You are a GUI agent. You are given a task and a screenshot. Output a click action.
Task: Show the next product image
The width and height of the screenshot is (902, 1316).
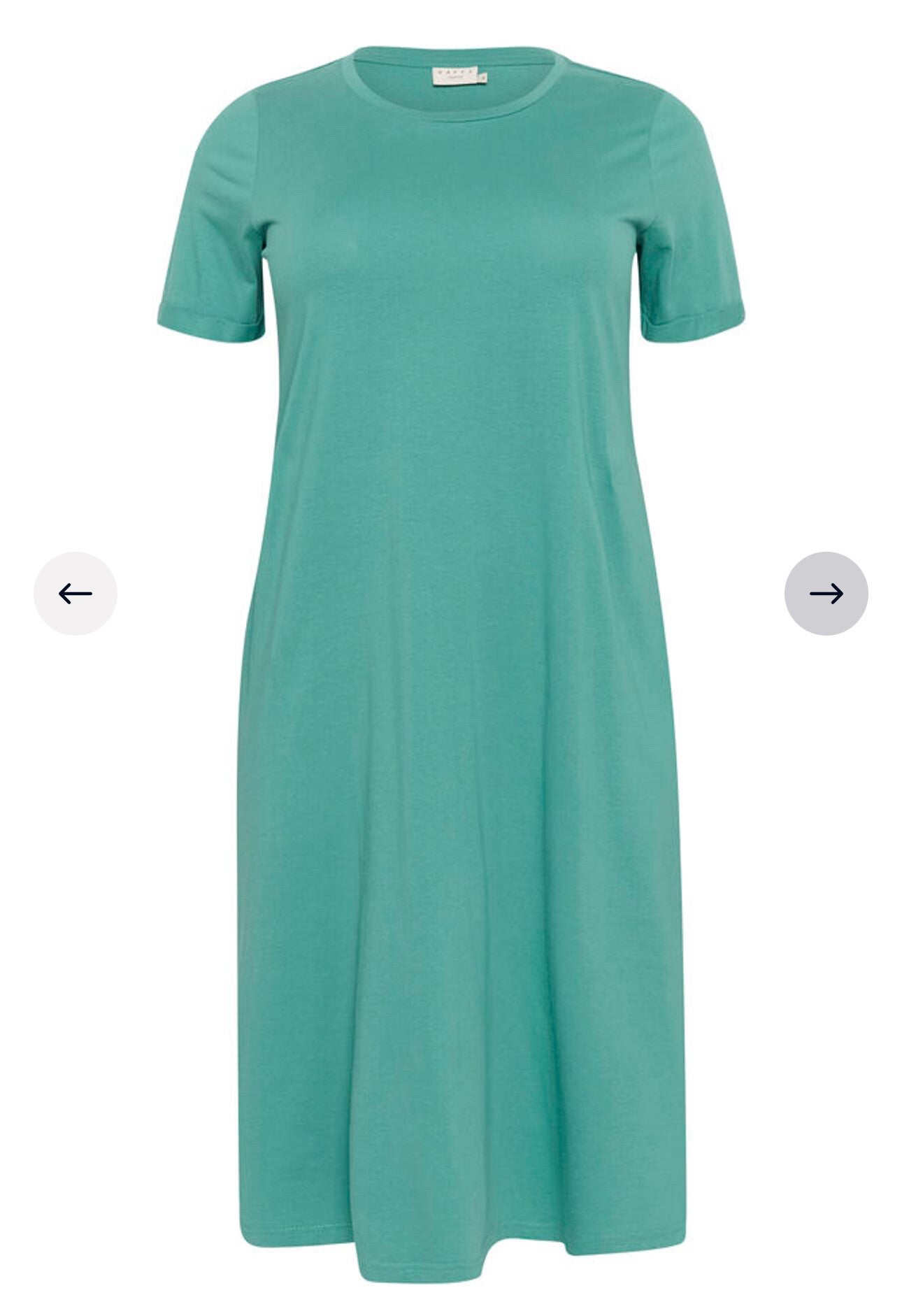click(826, 594)
